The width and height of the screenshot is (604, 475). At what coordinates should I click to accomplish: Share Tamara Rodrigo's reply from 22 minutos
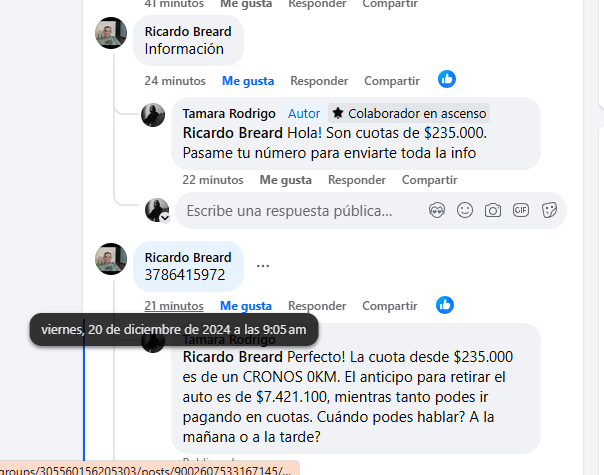click(429, 180)
